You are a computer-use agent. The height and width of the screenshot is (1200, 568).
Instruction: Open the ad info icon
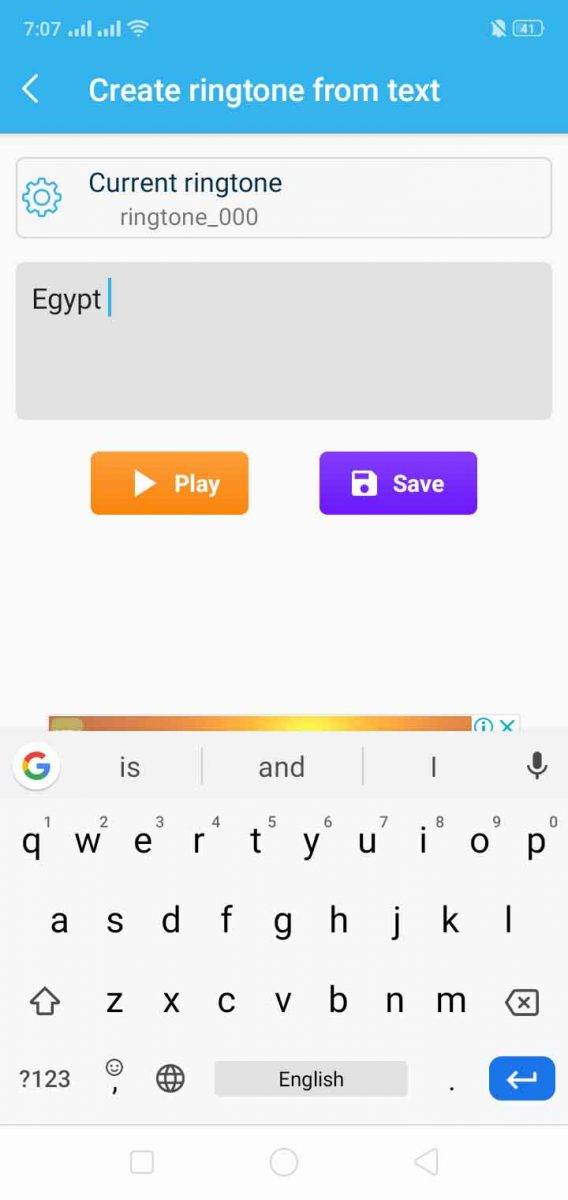click(484, 726)
